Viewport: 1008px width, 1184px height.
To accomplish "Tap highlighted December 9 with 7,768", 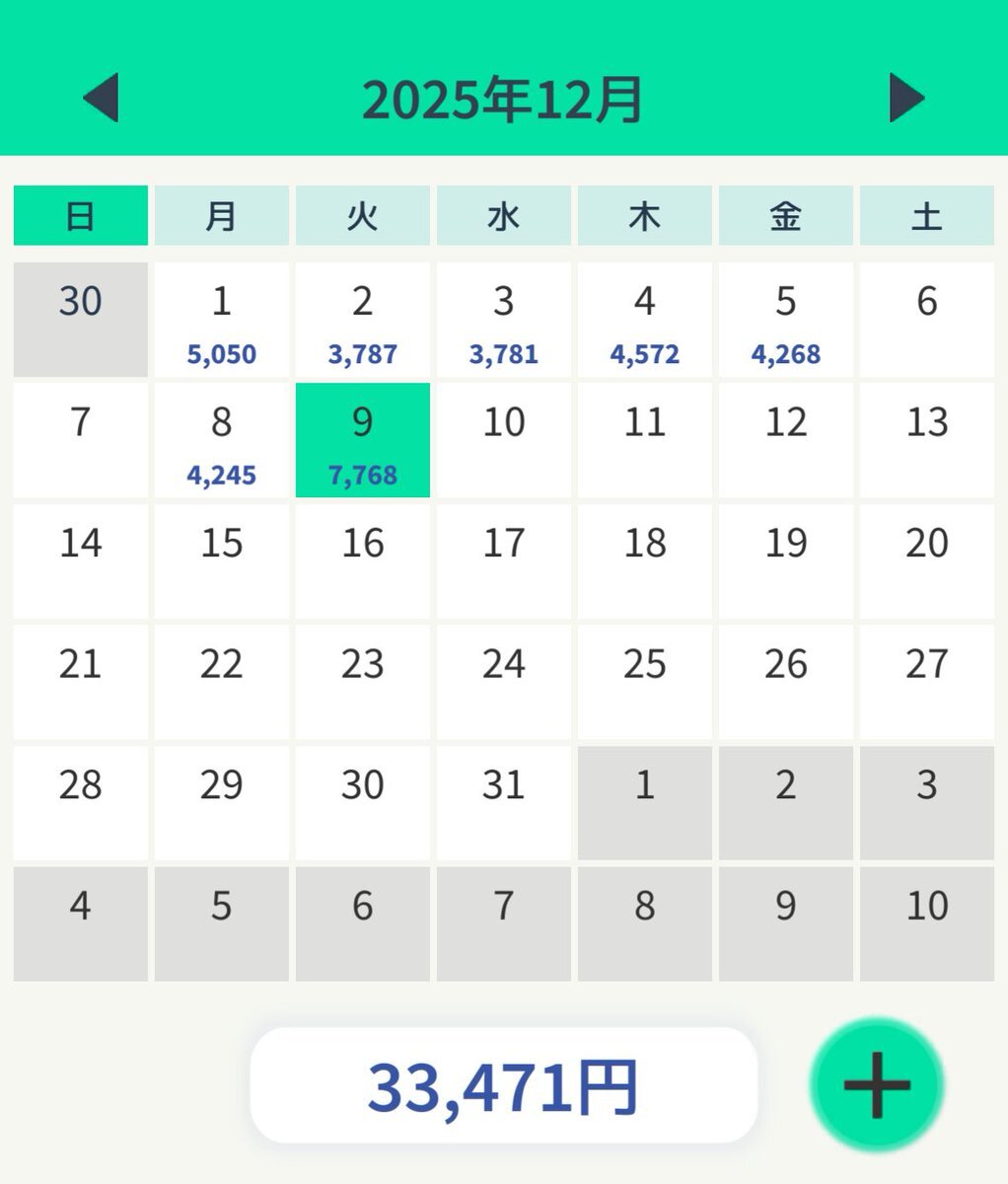I will [362, 440].
